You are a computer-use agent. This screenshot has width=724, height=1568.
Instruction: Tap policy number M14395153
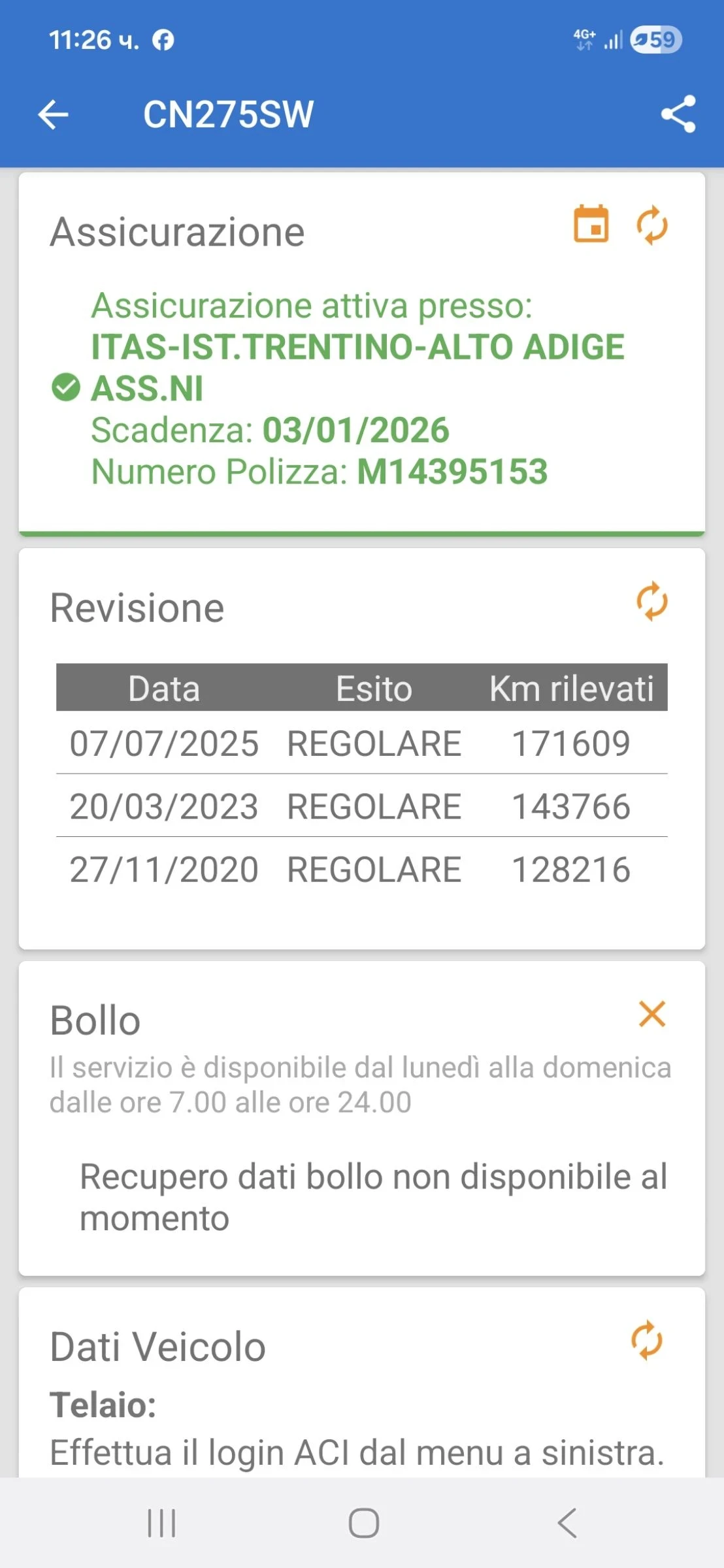point(452,472)
